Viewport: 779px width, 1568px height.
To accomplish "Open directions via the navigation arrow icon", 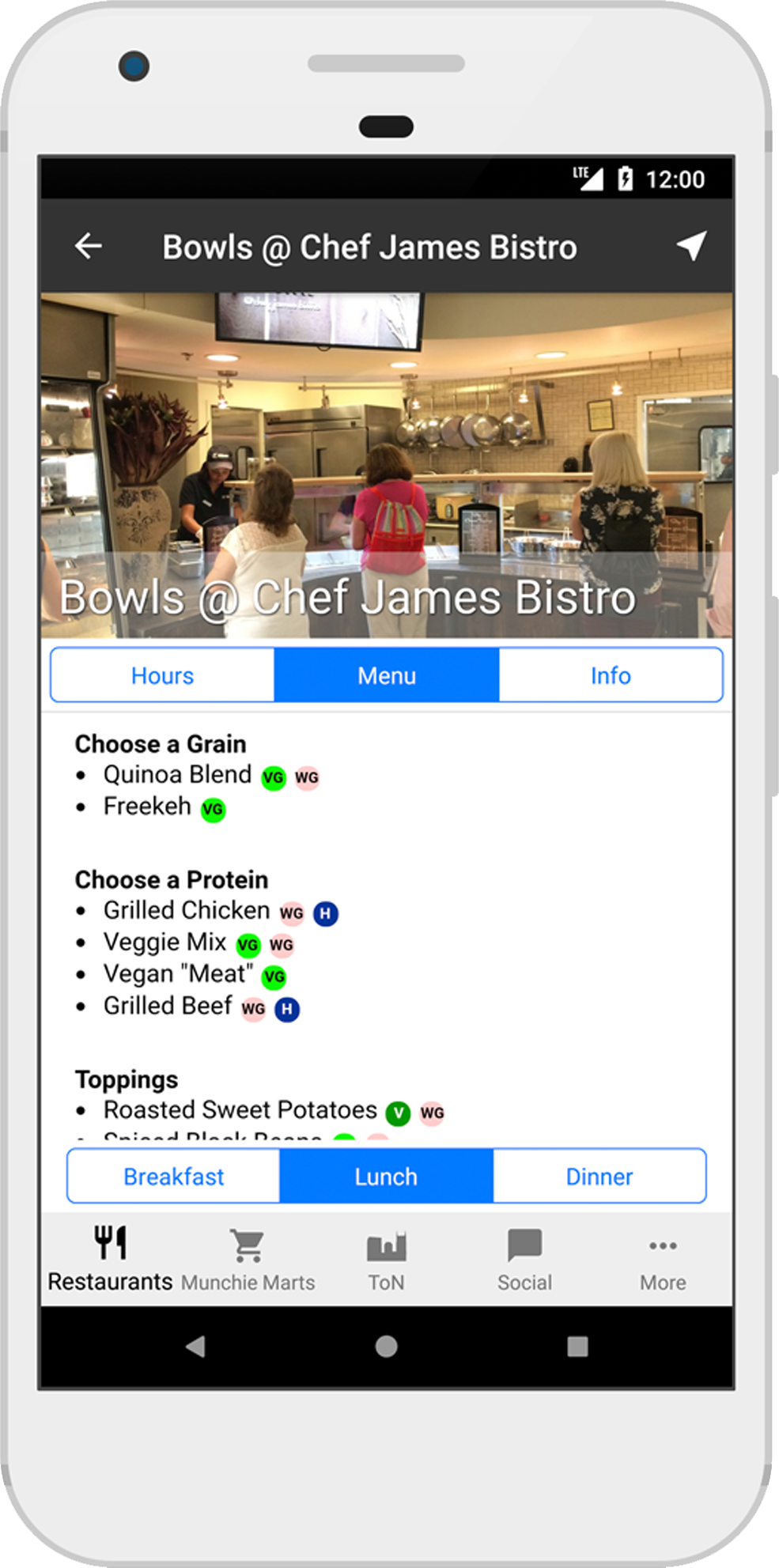I will pyautogui.click(x=691, y=246).
